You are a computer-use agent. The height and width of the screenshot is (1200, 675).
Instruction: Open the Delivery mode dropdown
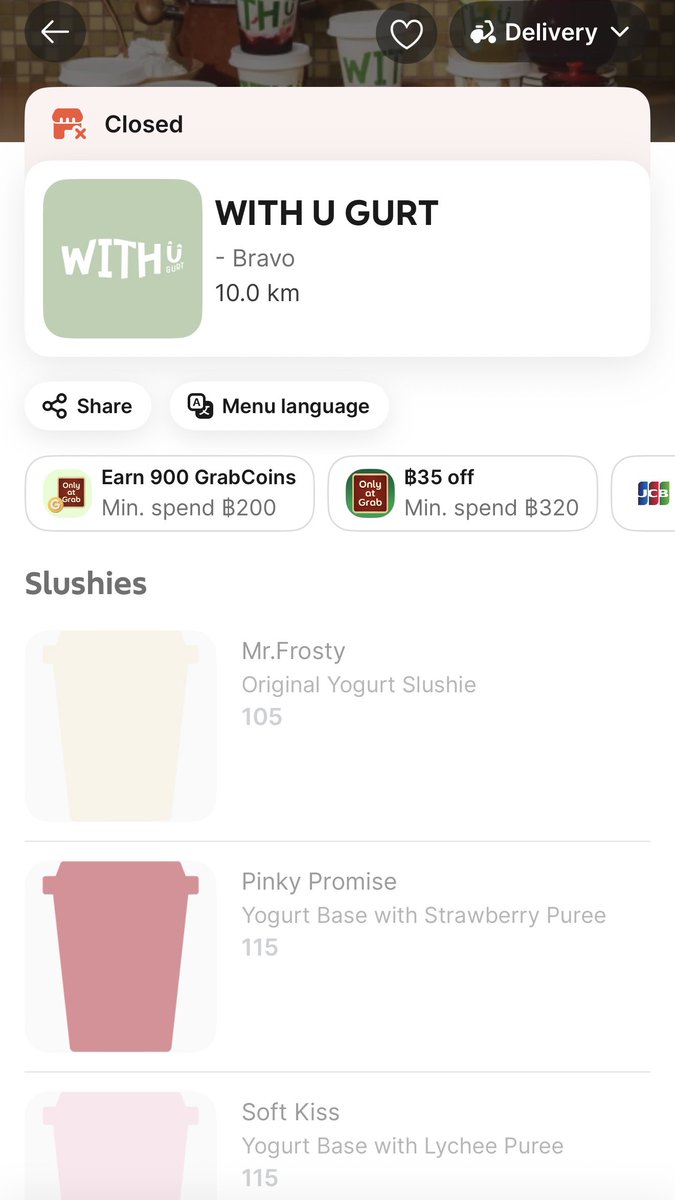point(550,33)
